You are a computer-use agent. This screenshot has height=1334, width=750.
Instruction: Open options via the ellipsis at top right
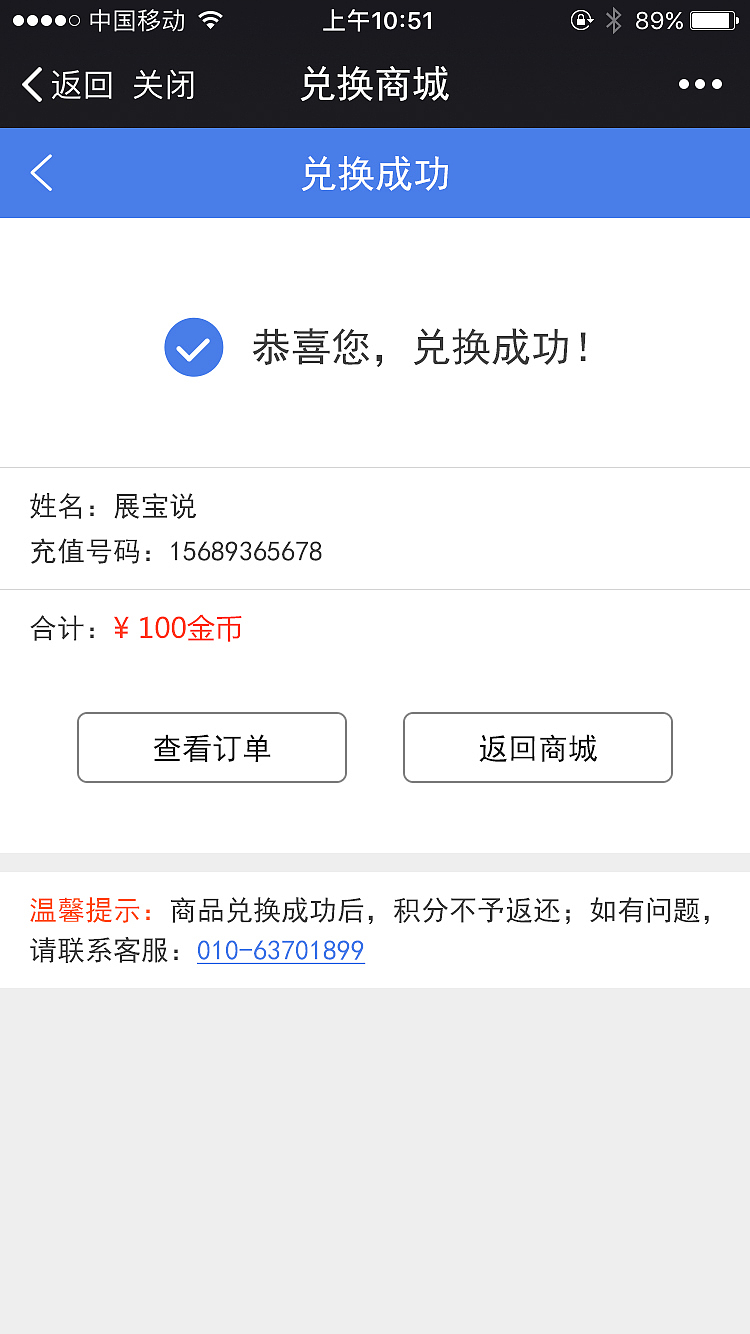701,84
